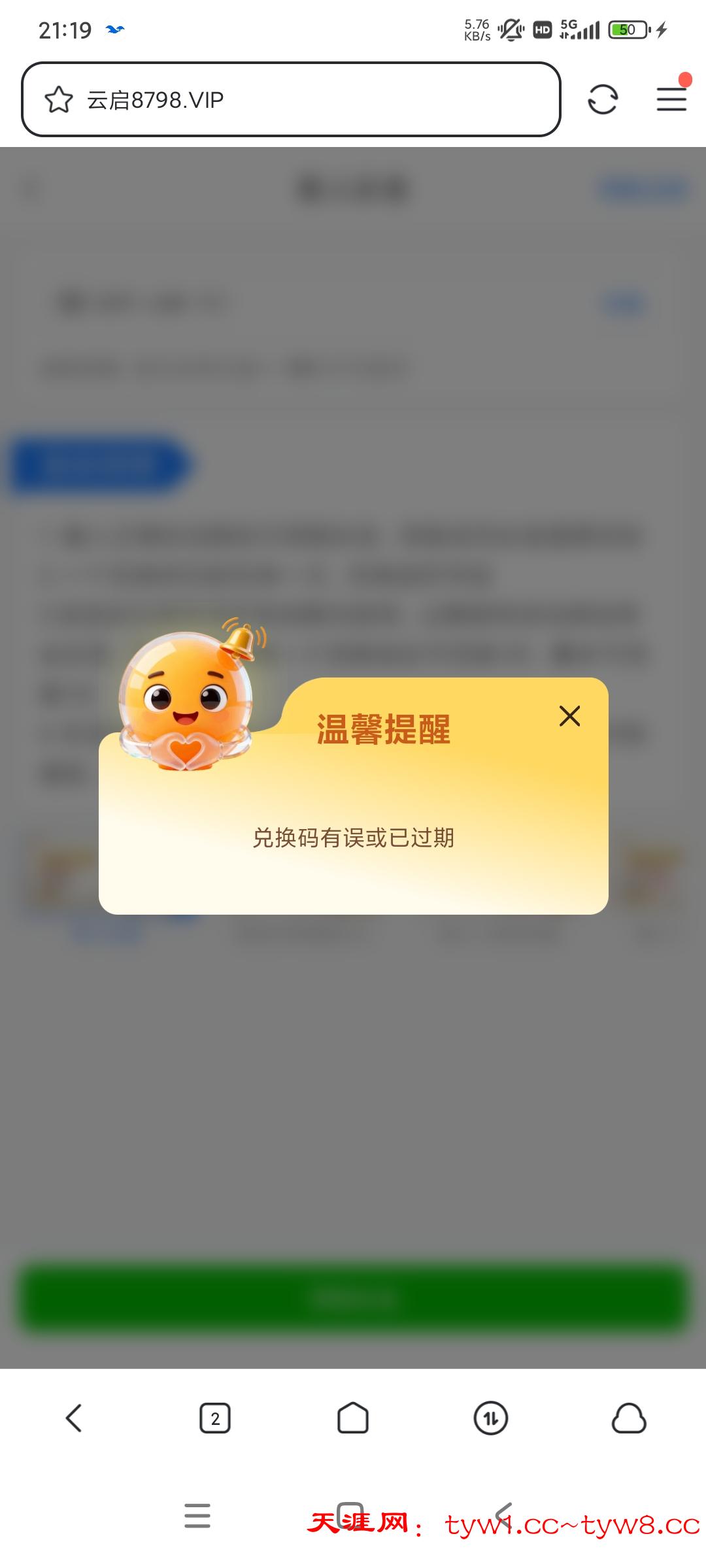Viewport: 706px width, 1568px height.
Task: Reload the page with the refresh icon
Action: 602,100
